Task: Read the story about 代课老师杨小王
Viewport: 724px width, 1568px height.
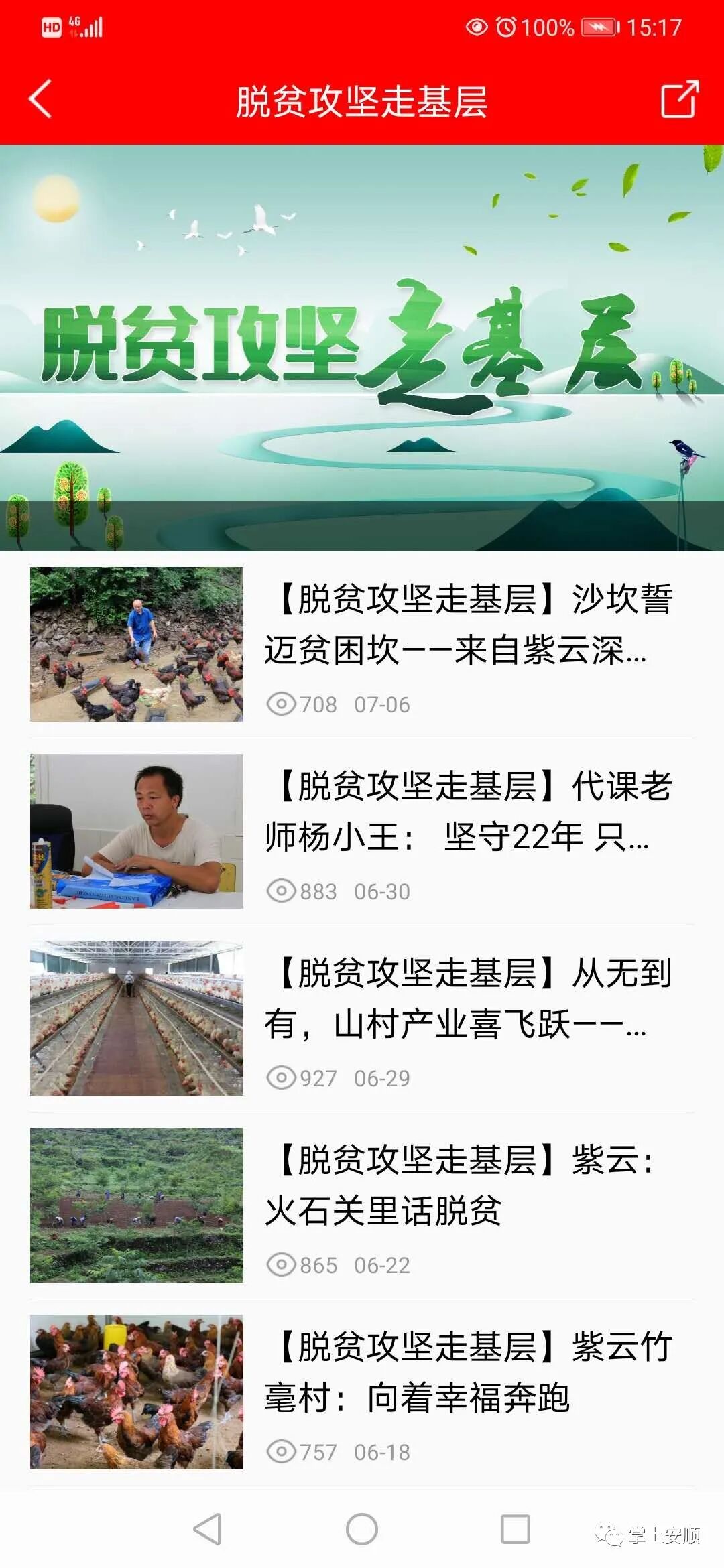Action: pos(468,811)
